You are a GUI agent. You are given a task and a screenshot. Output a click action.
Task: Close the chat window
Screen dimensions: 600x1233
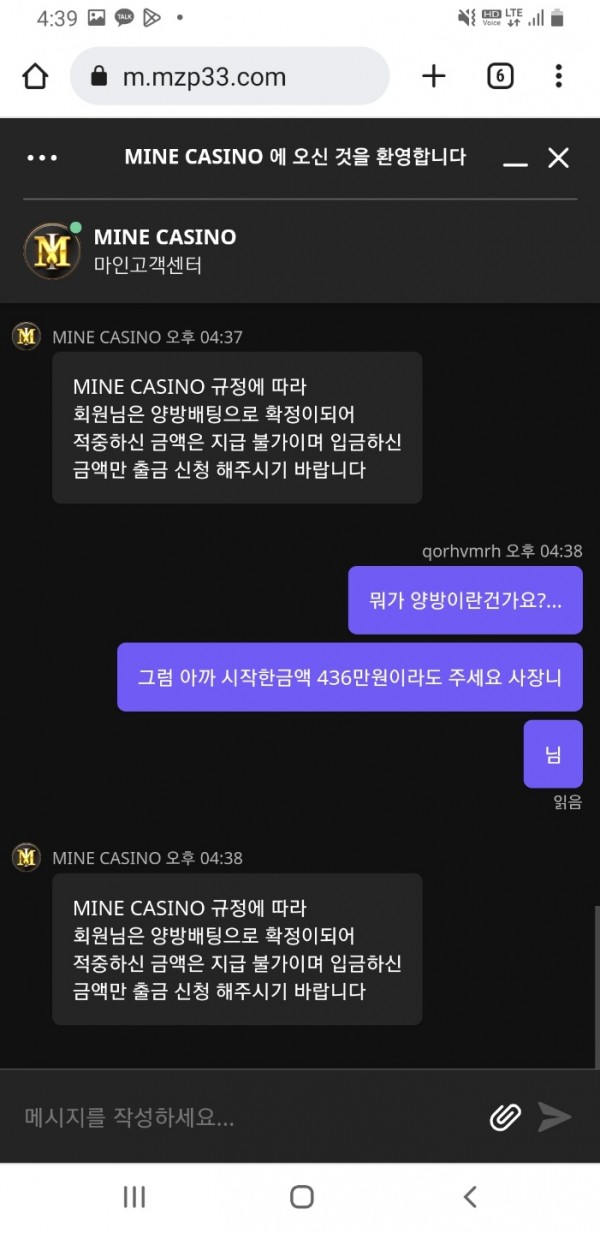[558, 157]
